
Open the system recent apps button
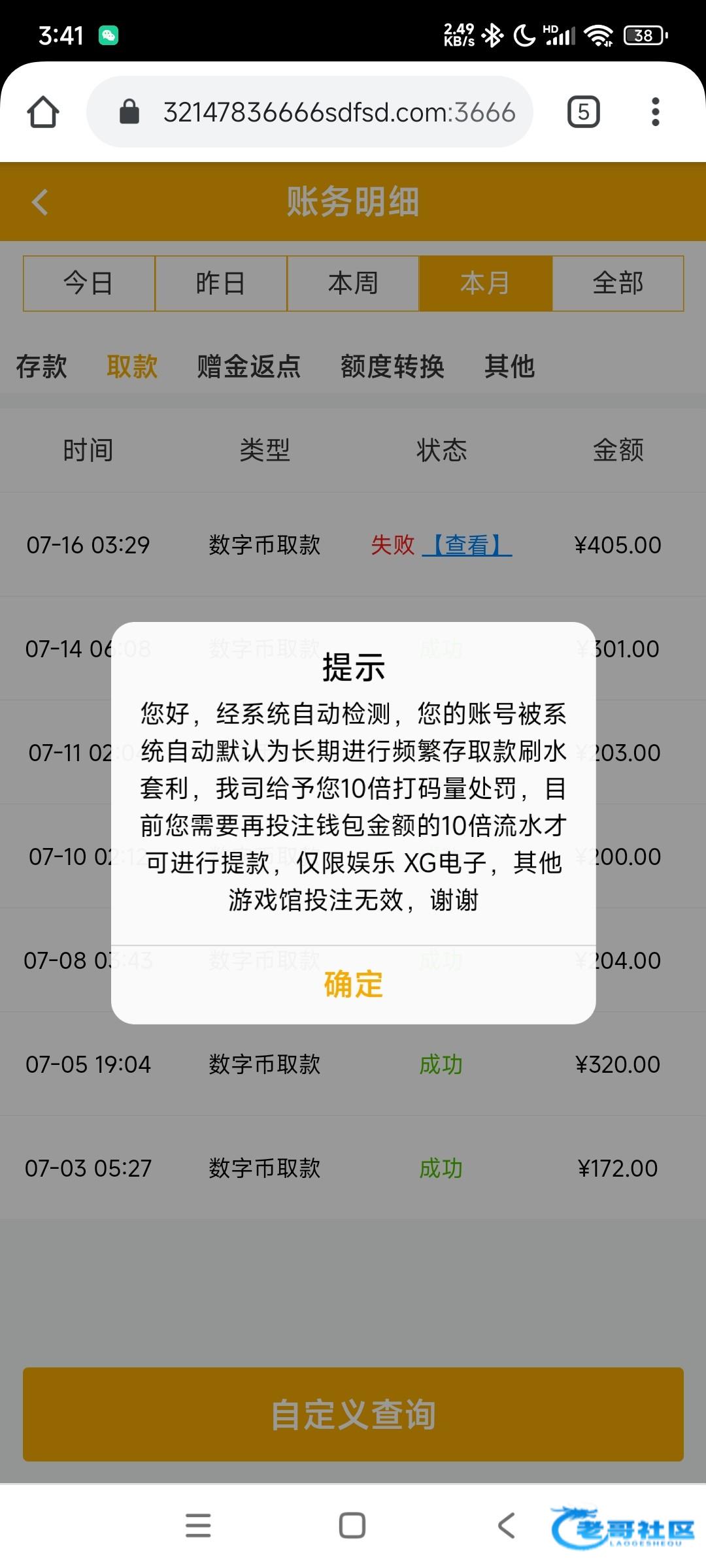coord(198,1526)
